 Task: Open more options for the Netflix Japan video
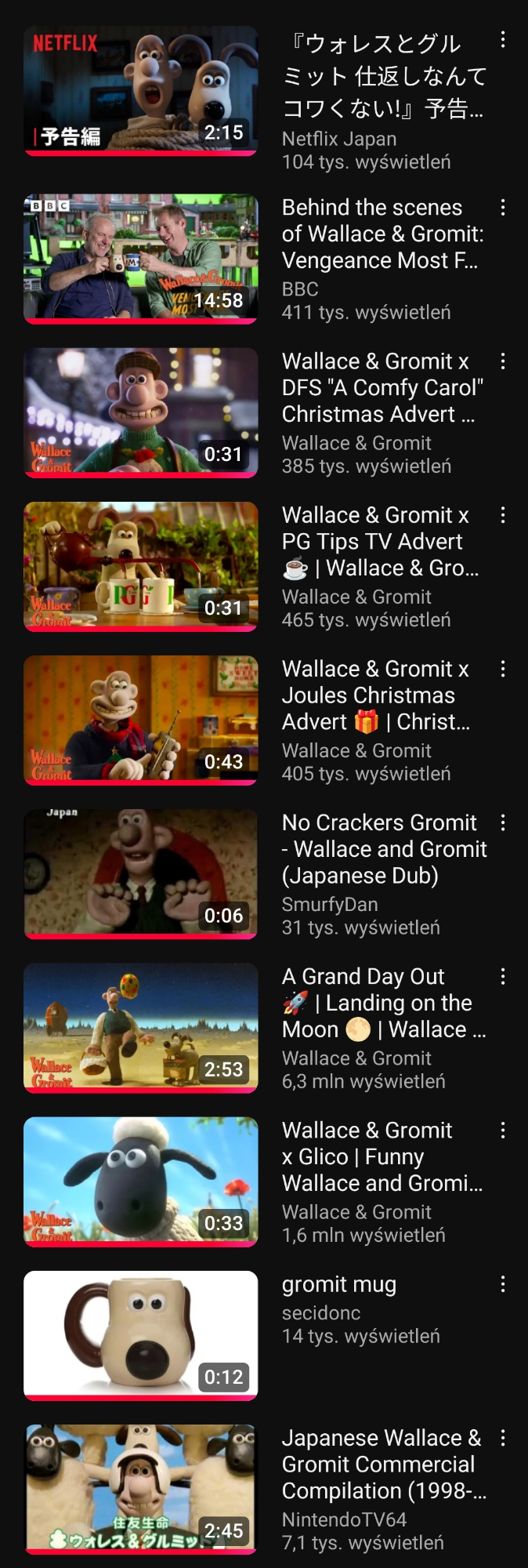[x=503, y=40]
